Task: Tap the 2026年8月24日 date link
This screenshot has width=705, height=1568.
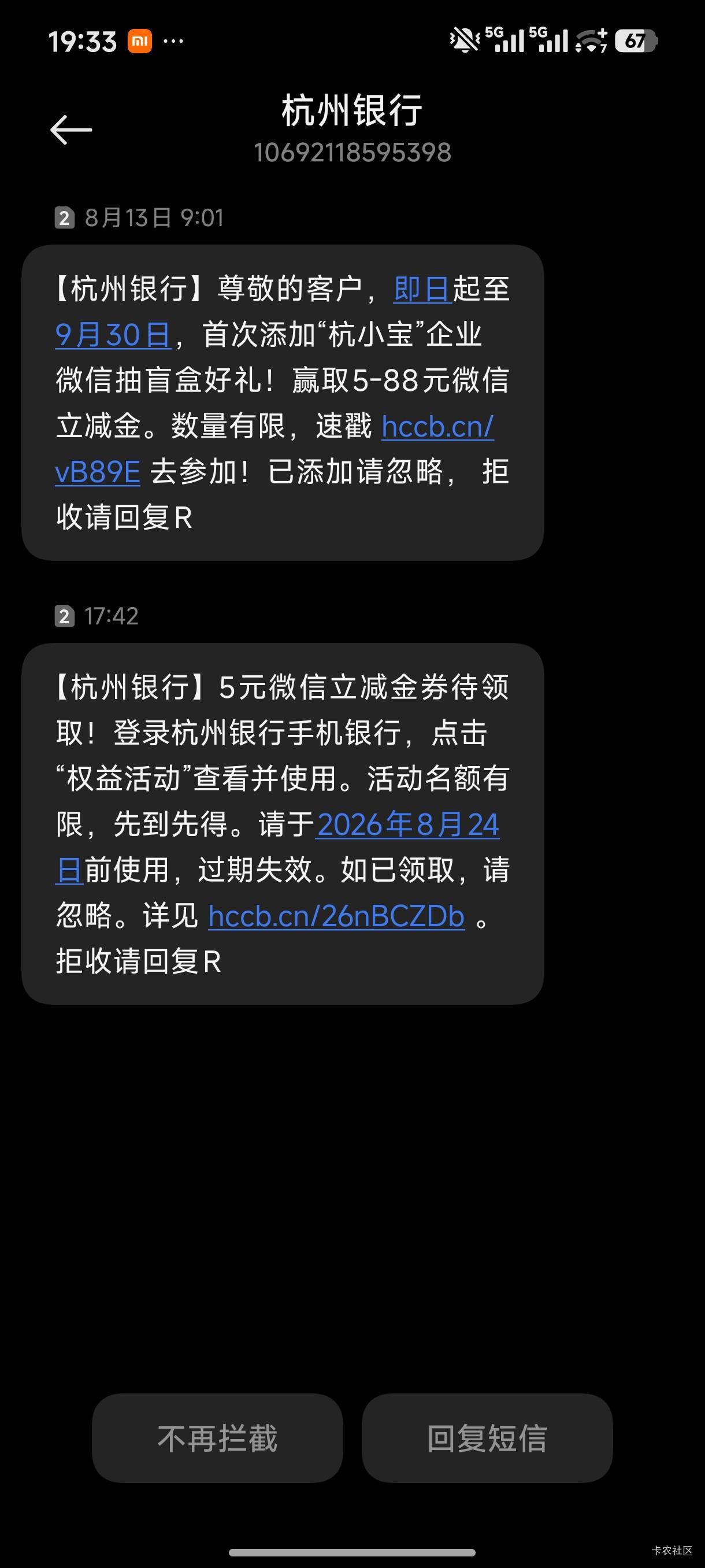Action: tap(407, 825)
